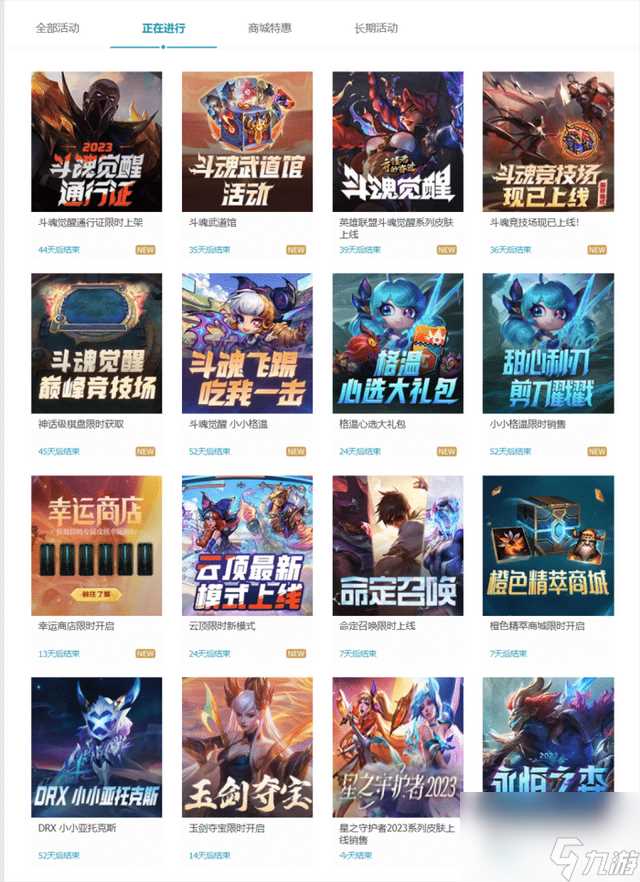
Task: Open the 斗魂竞技场现已上线 activity card
Action: tap(548, 141)
